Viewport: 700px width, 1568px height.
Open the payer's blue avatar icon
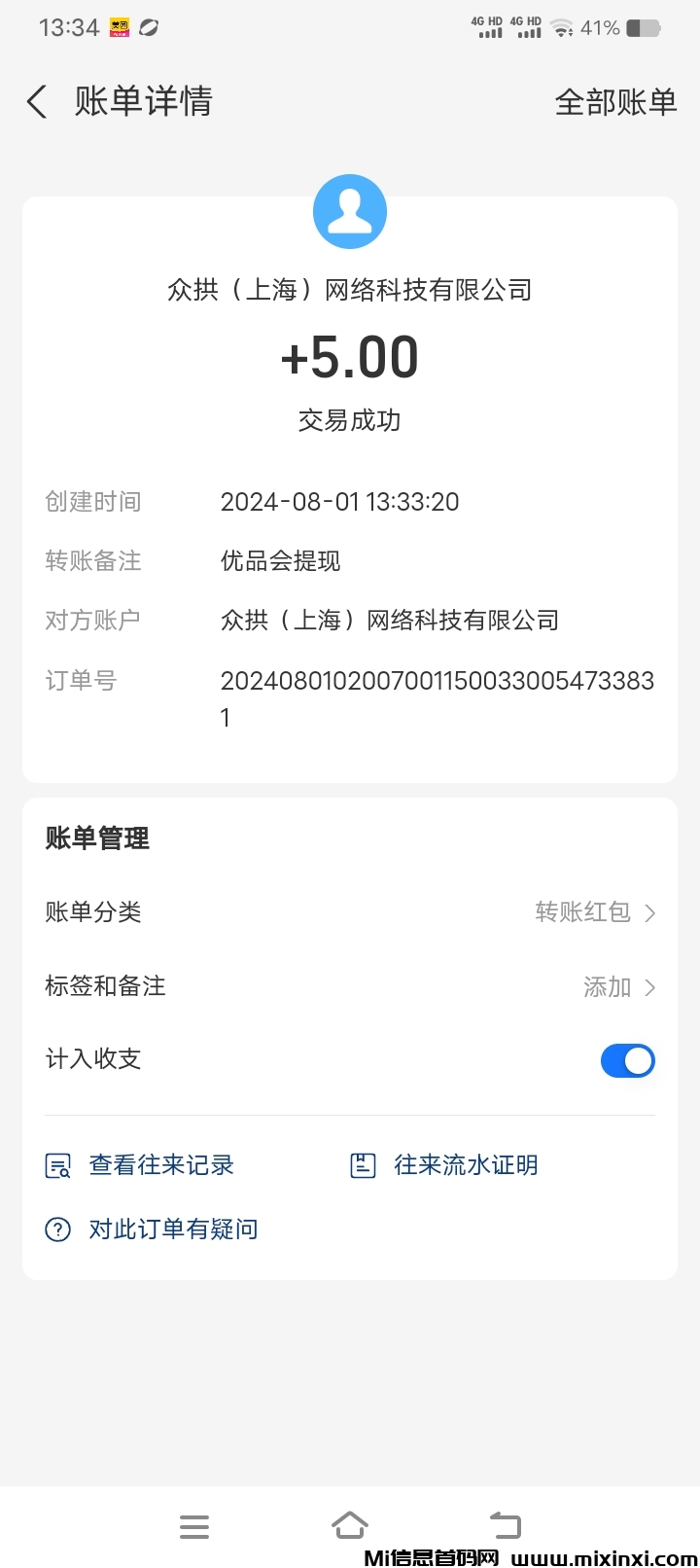tap(350, 211)
